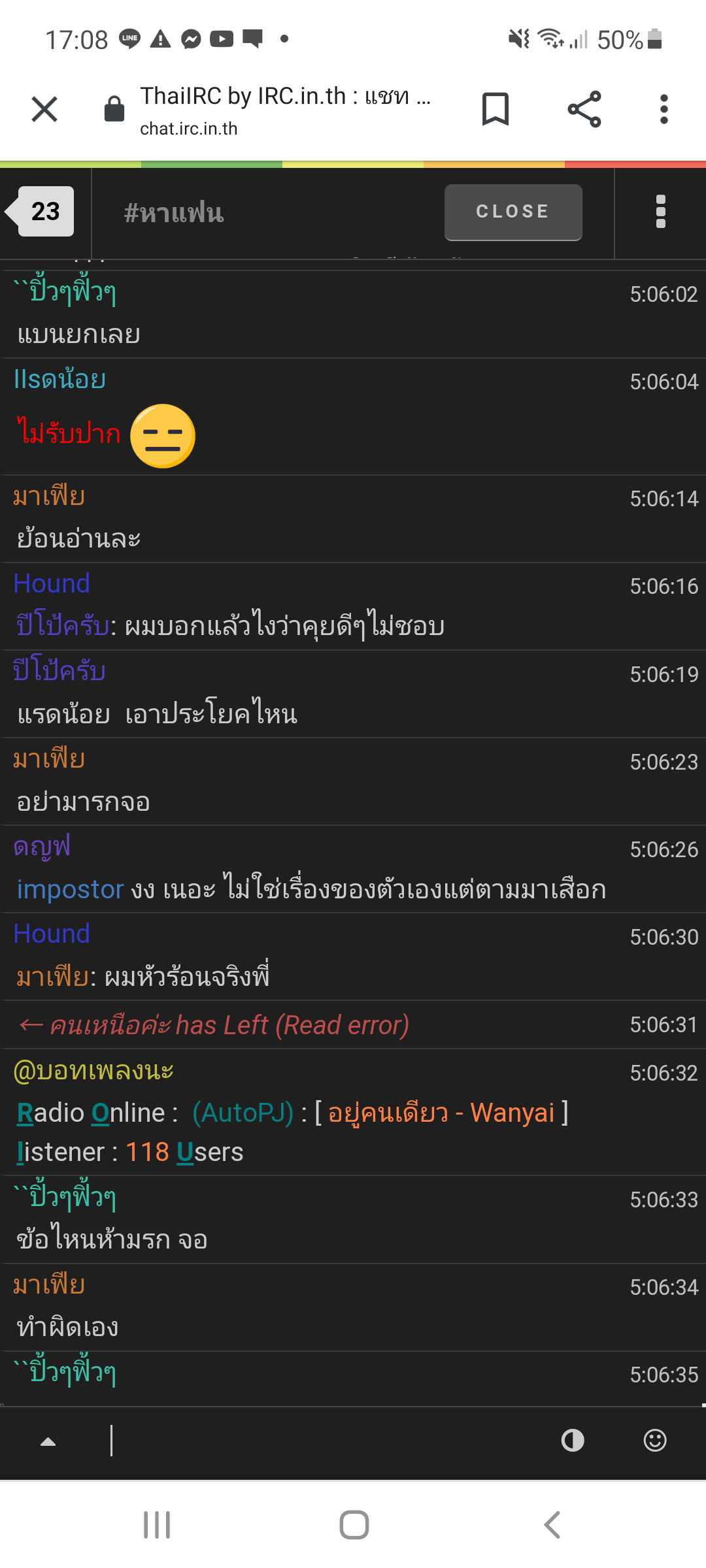The height and width of the screenshot is (1568, 706).
Task: Go back with the system back button
Action: pos(552,1525)
